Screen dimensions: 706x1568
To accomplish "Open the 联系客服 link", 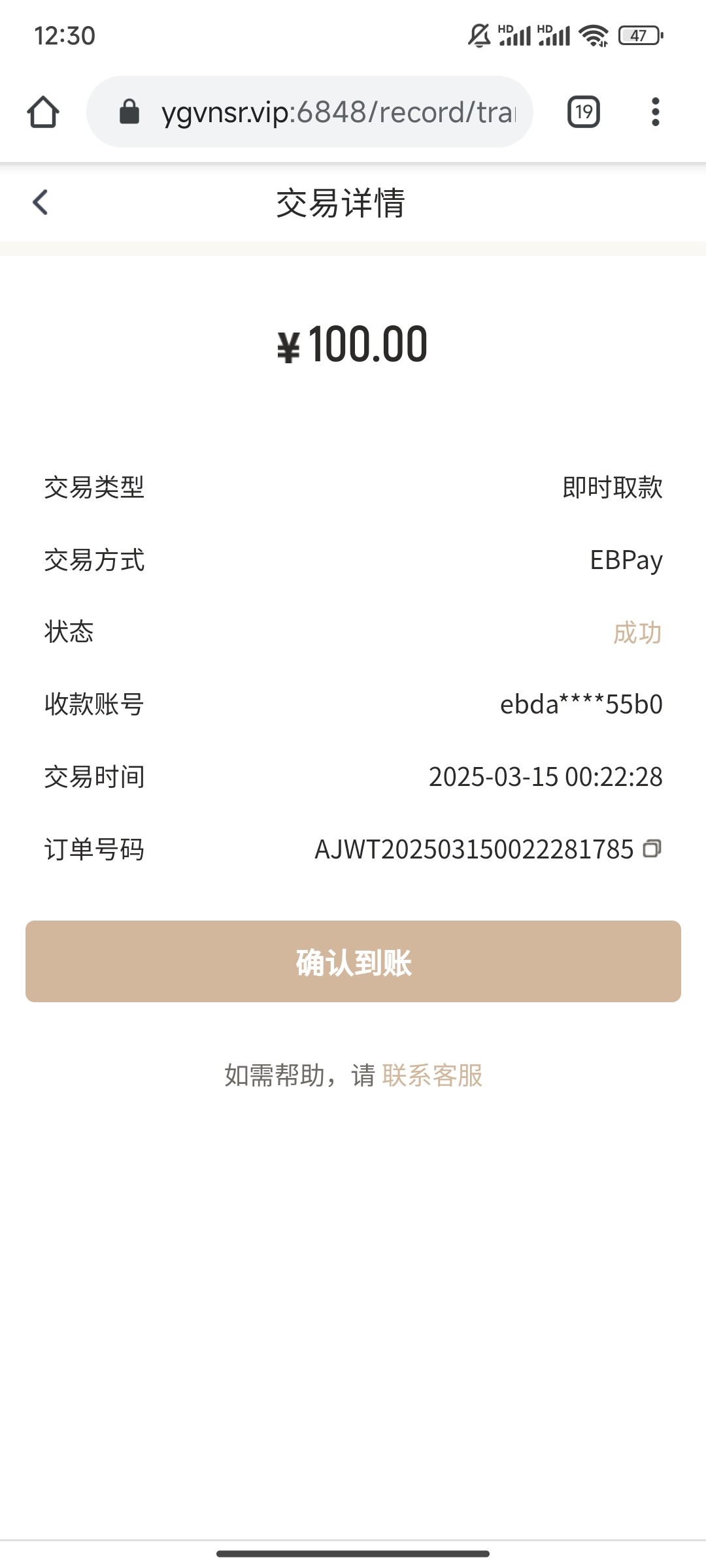I will click(x=432, y=1075).
